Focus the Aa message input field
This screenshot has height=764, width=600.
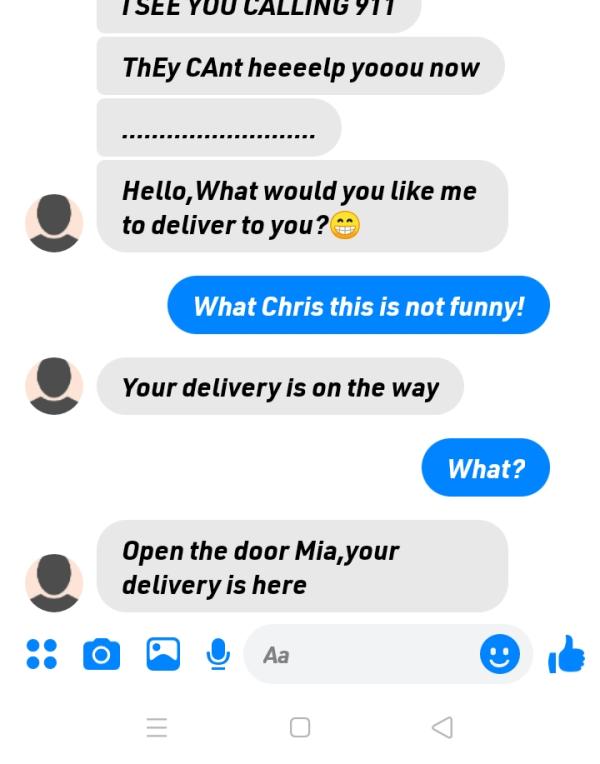tap(360, 655)
